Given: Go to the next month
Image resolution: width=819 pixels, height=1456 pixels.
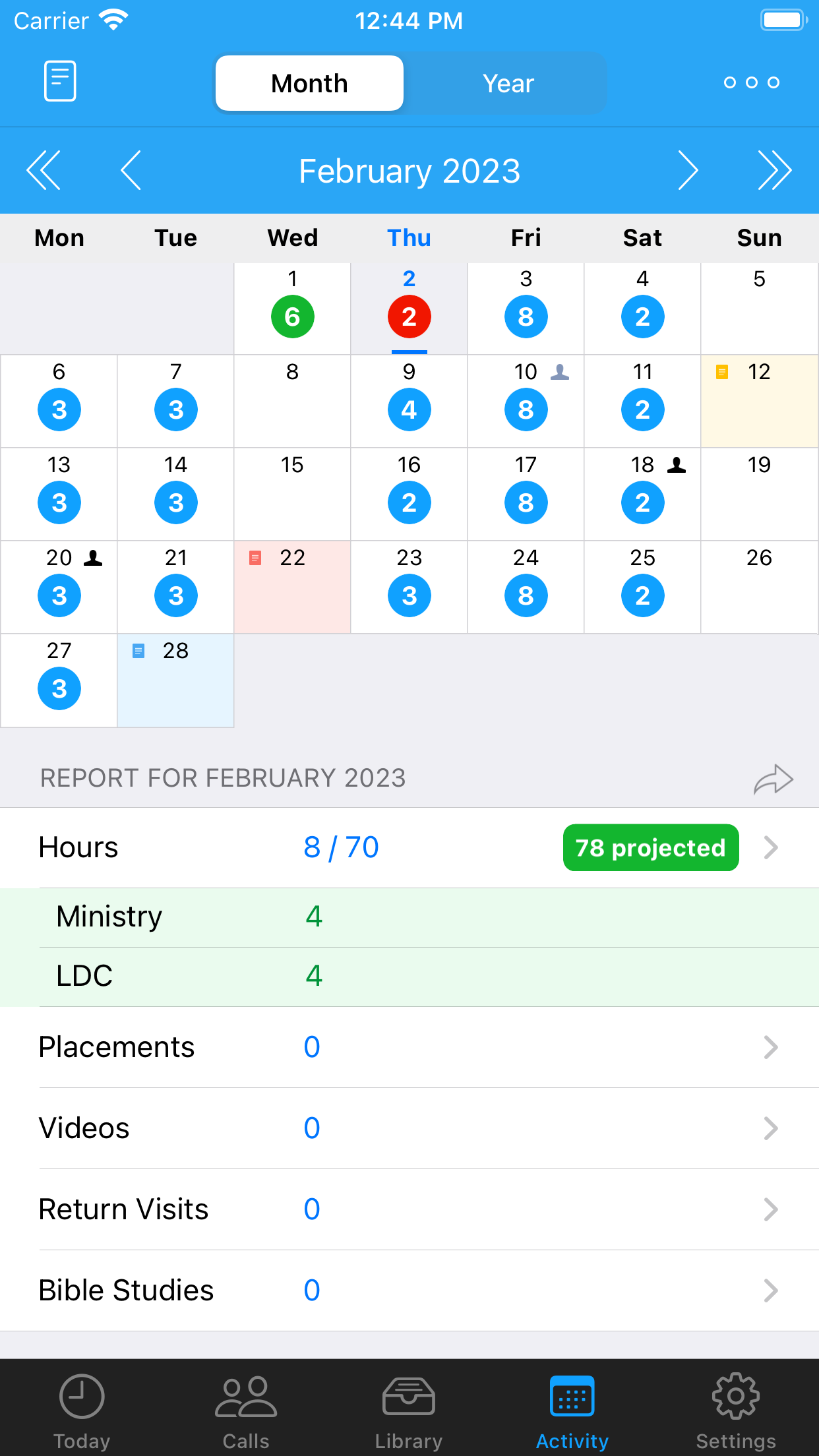Looking at the screenshot, I should click(688, 170).
